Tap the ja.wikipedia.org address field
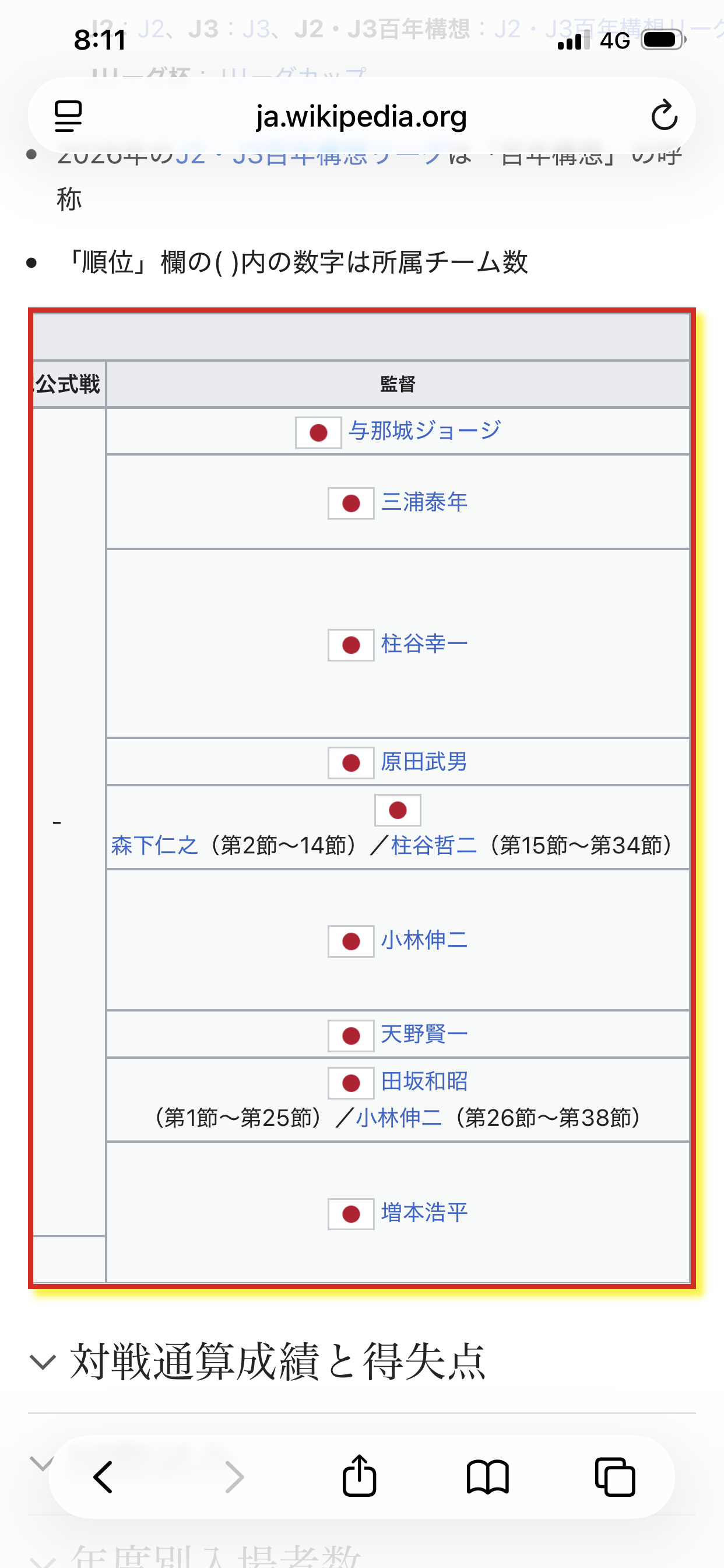Viewport: 724px width, 1568px height. 361,116
